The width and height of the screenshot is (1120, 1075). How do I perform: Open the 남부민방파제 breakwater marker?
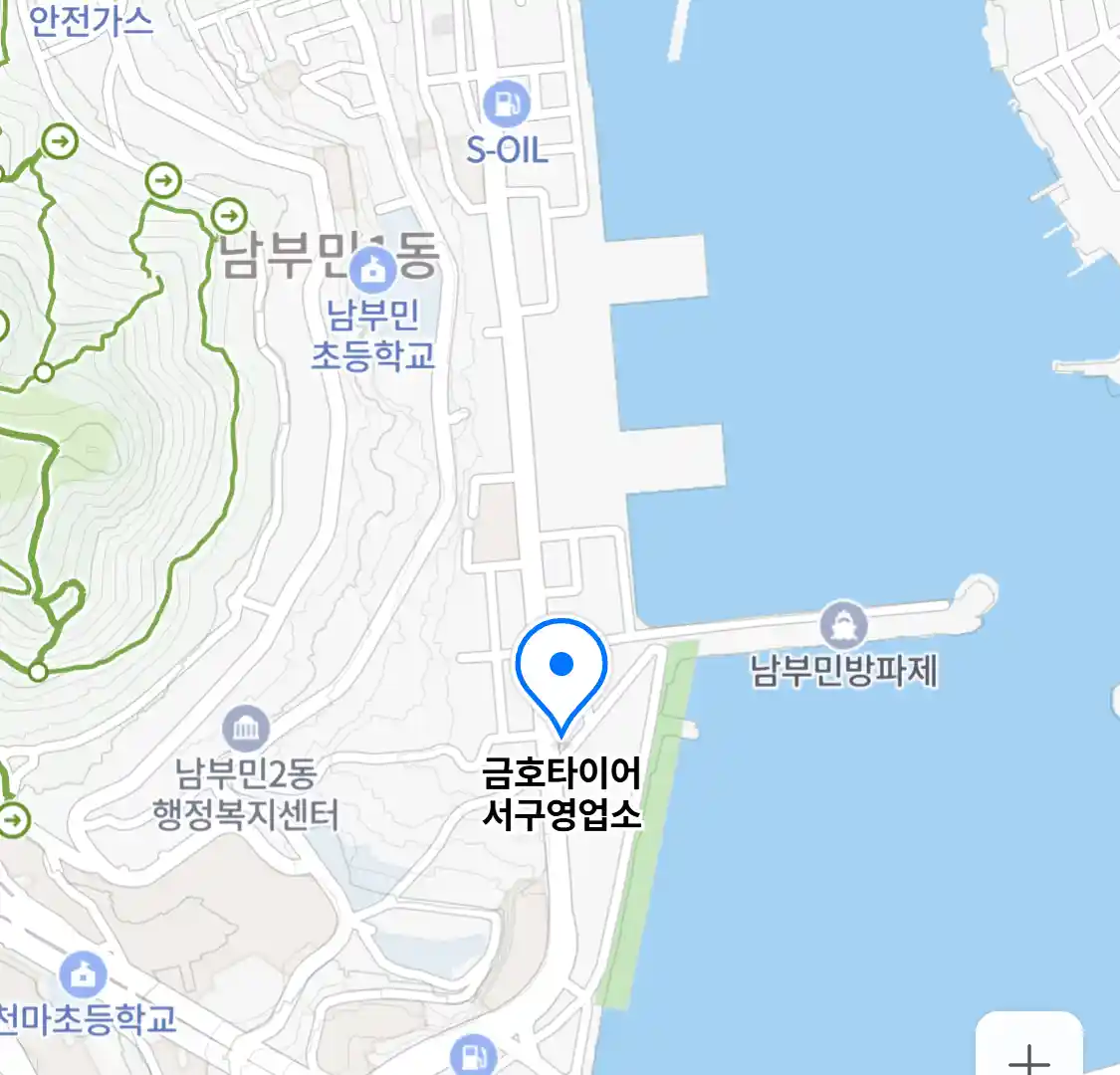[x=843, y=625]
